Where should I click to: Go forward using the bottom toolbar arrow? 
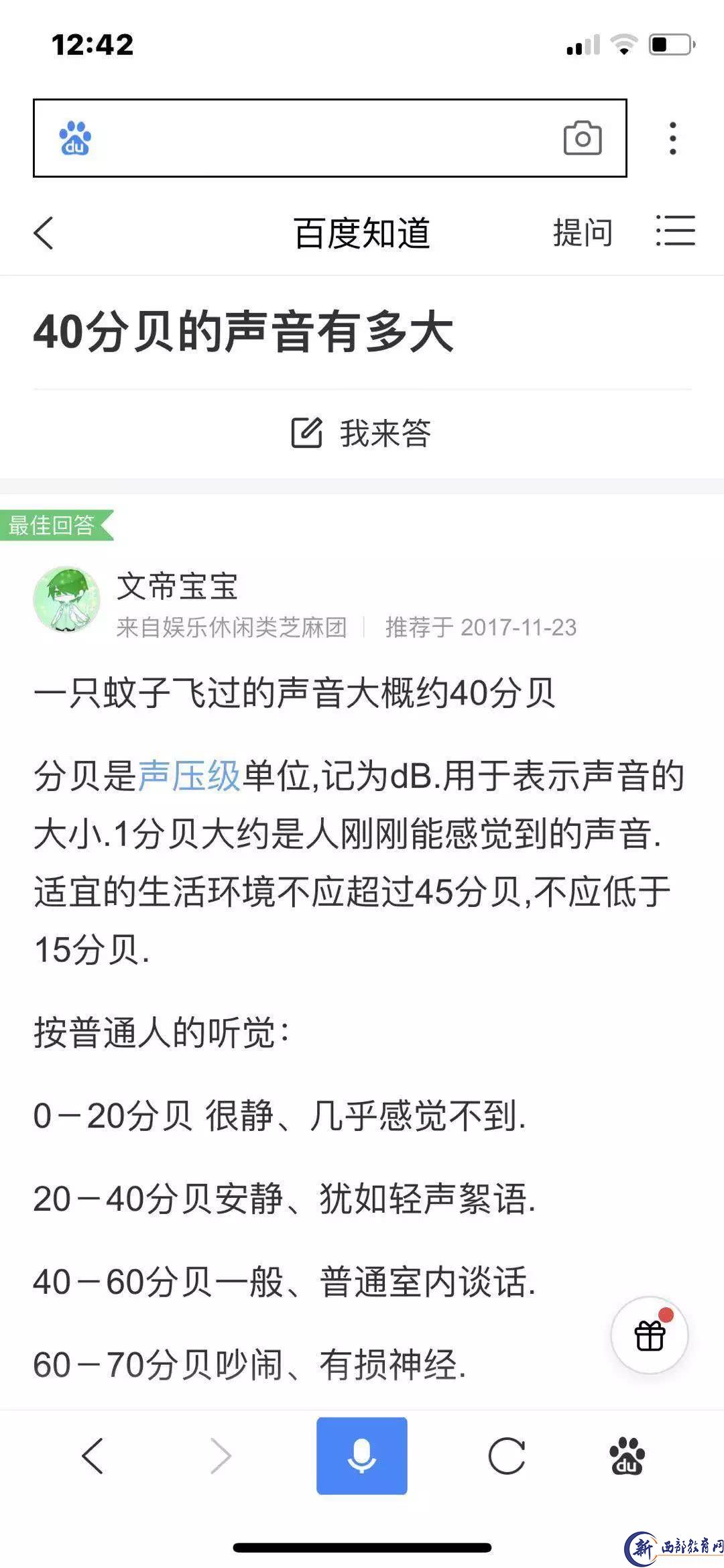(221, 1456)
